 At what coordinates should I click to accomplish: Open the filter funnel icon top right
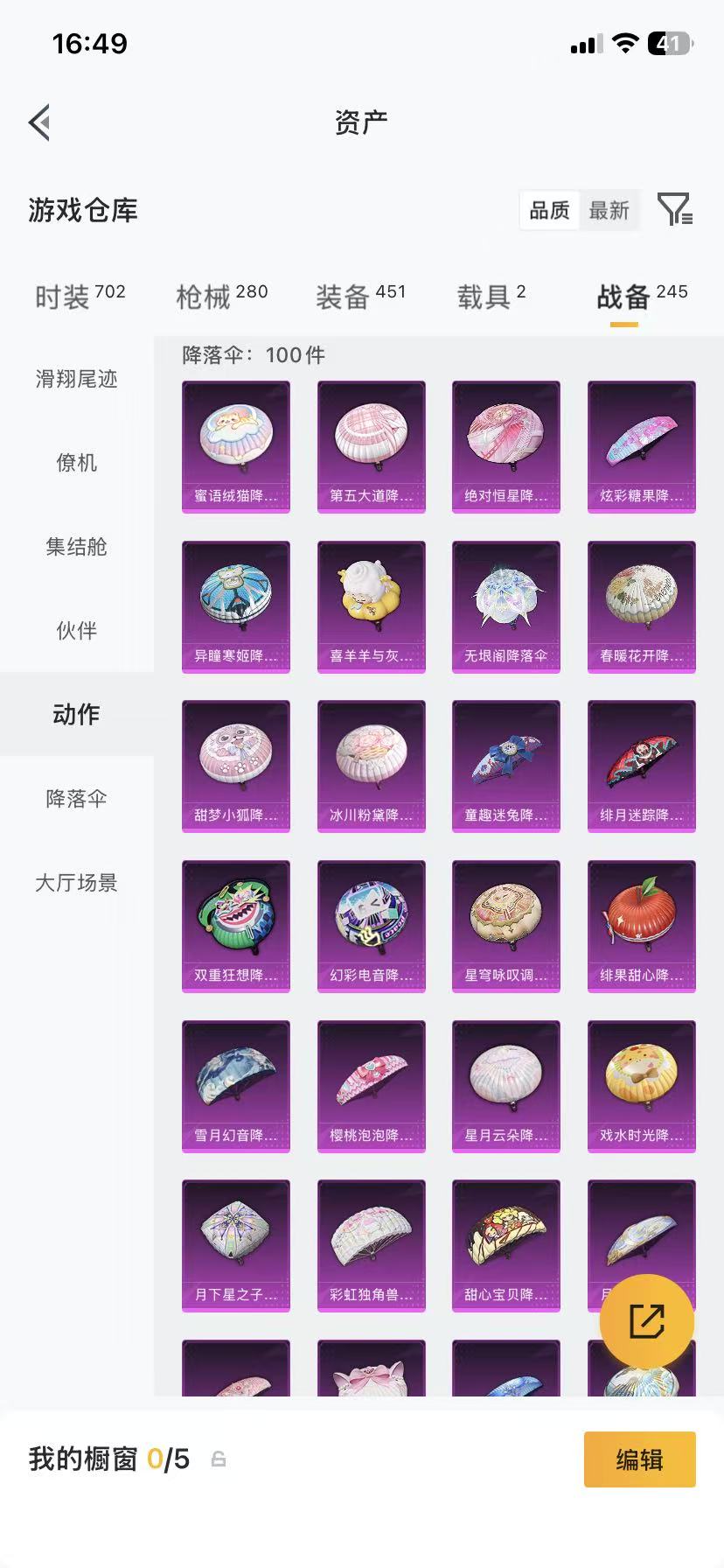pos(674,210)
